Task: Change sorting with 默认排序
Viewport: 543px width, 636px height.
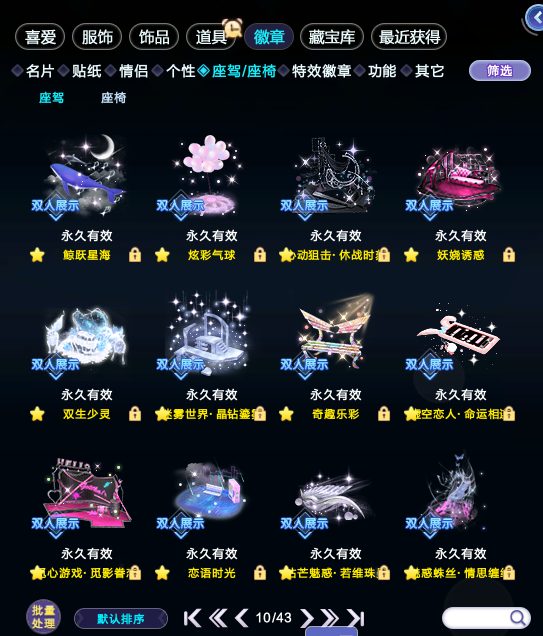Action: pyautogui.click(x=121, y=619)
